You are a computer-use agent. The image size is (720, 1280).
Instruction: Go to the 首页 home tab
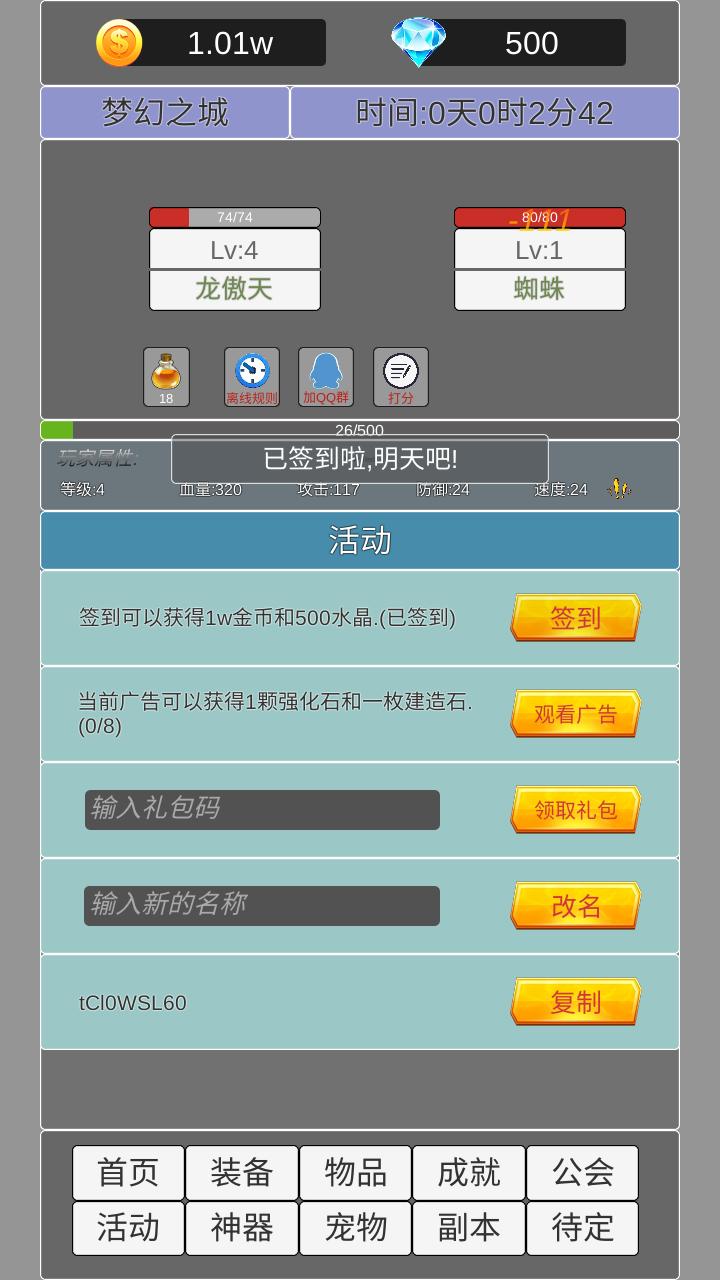click(x=128, y=1173)
